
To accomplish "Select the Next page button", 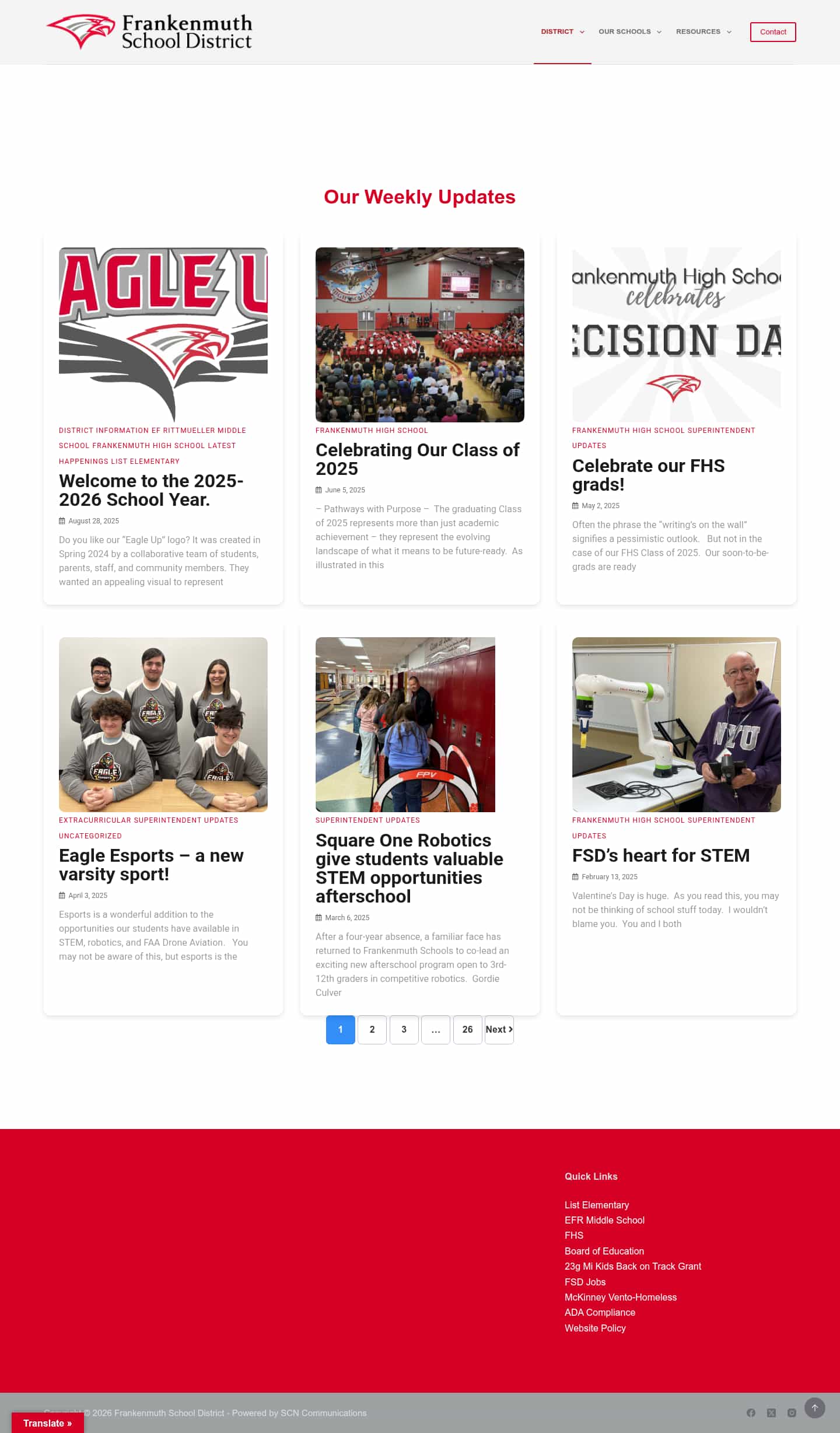I will (x=499, y=1029).
